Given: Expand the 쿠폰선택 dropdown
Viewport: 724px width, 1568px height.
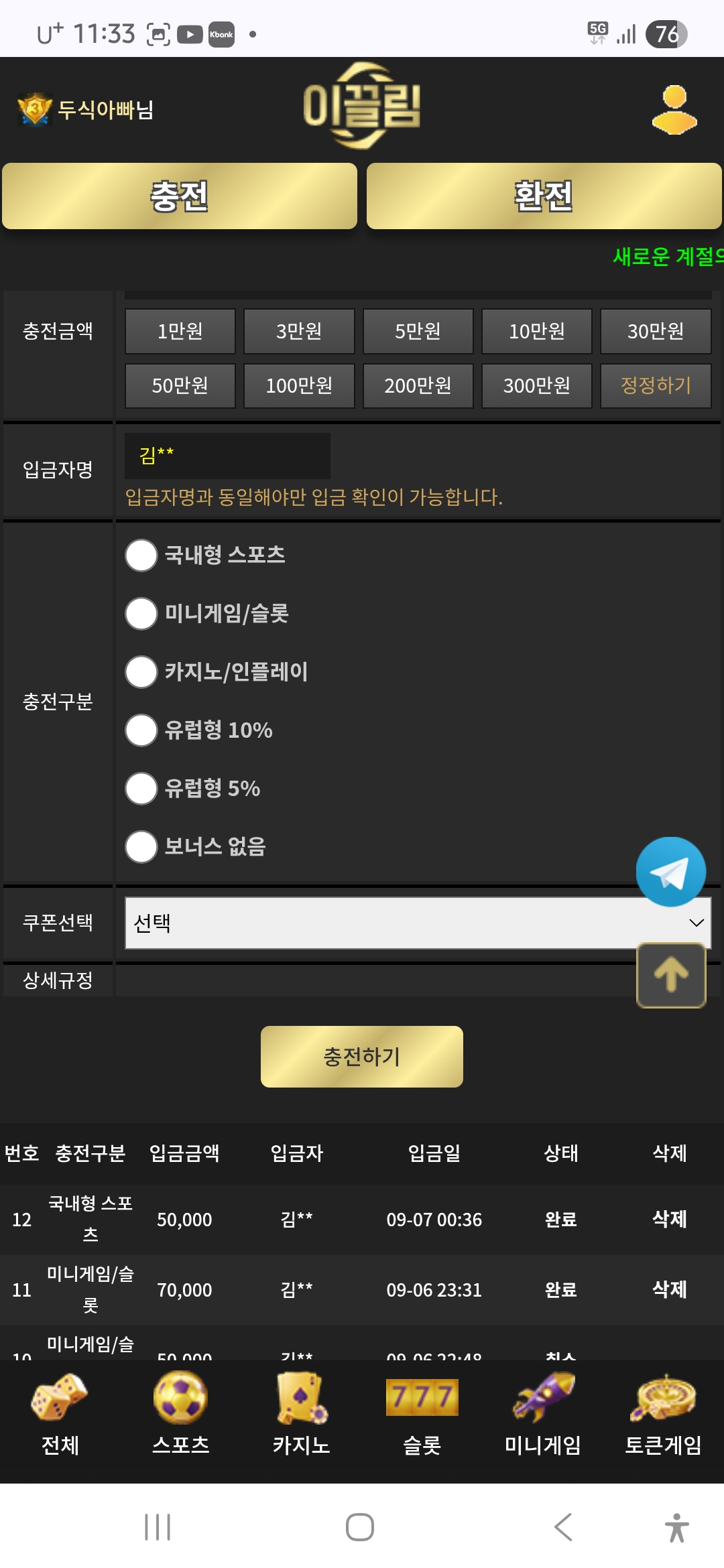Looking at the screenshot, I should 418,923.
